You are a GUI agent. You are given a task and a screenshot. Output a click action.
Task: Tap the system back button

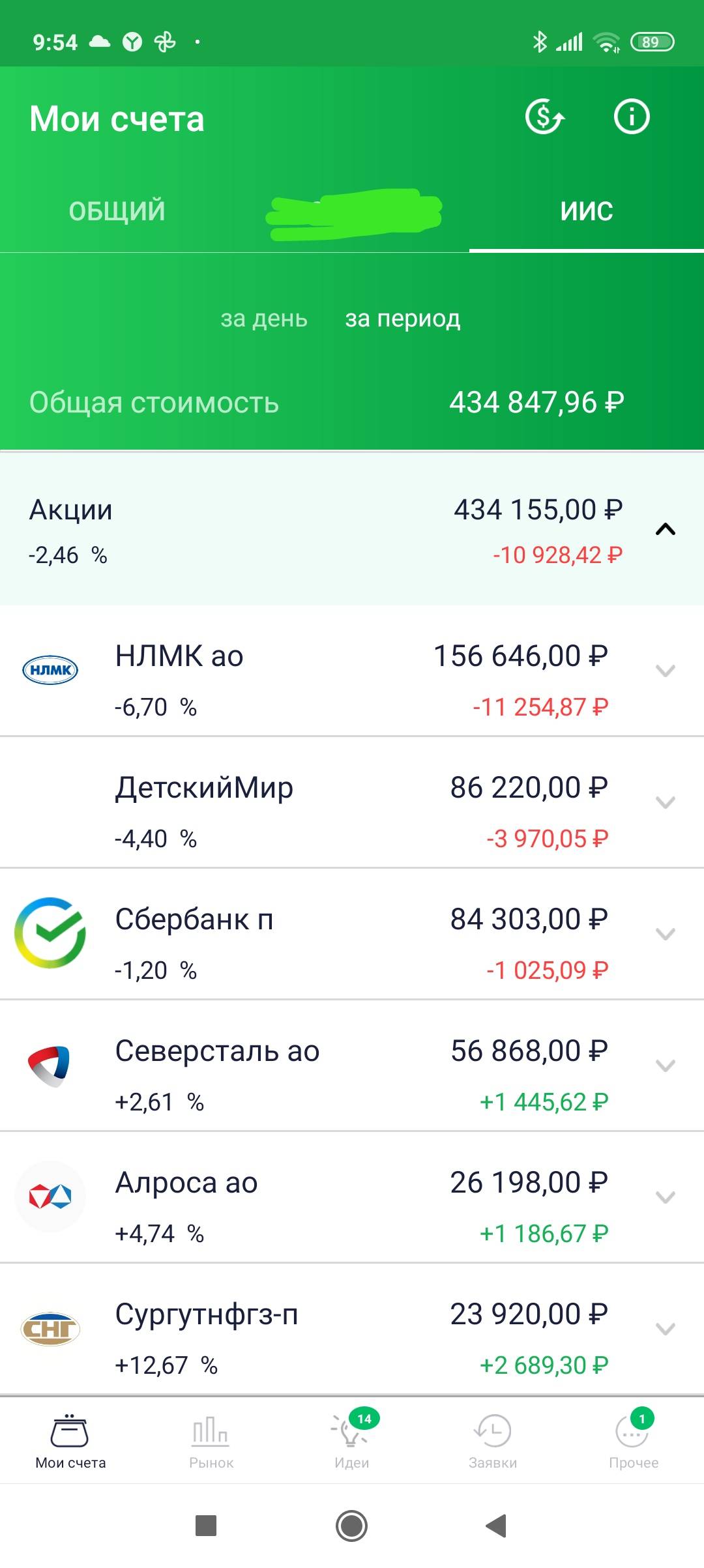(x=497, y=1526)
